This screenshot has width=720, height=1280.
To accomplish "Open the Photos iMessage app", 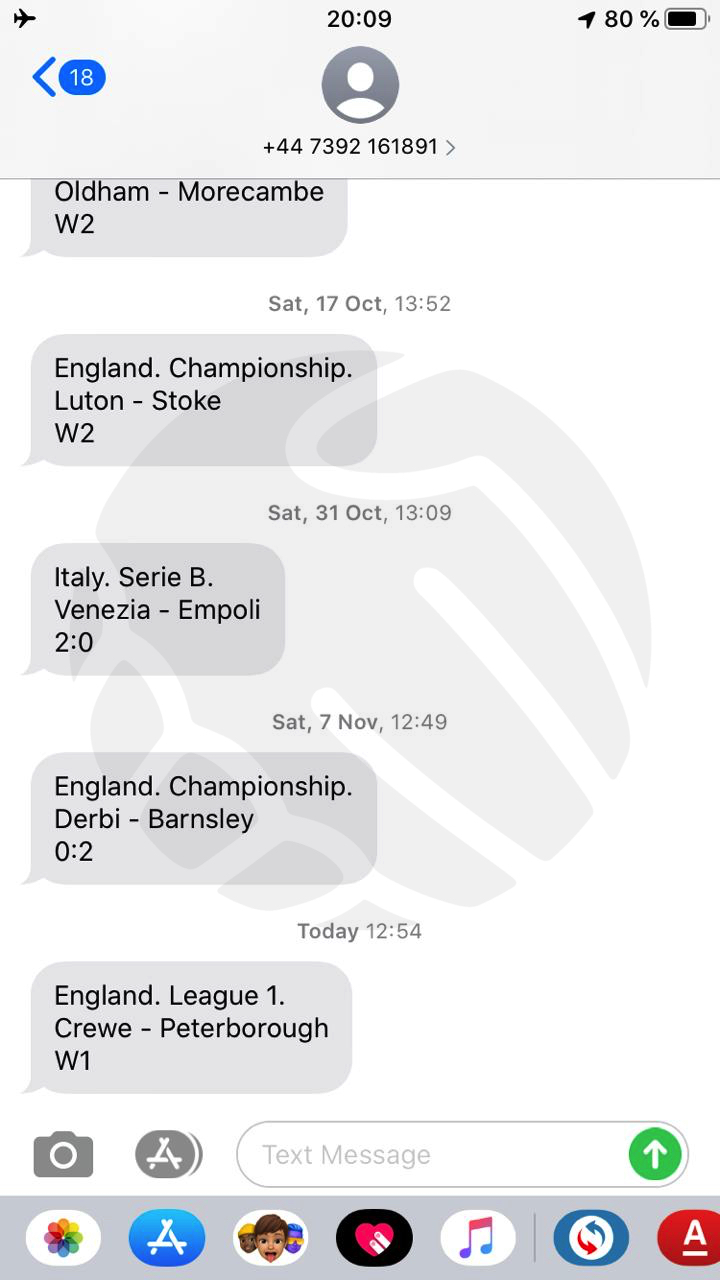I will click(63, 1238).
